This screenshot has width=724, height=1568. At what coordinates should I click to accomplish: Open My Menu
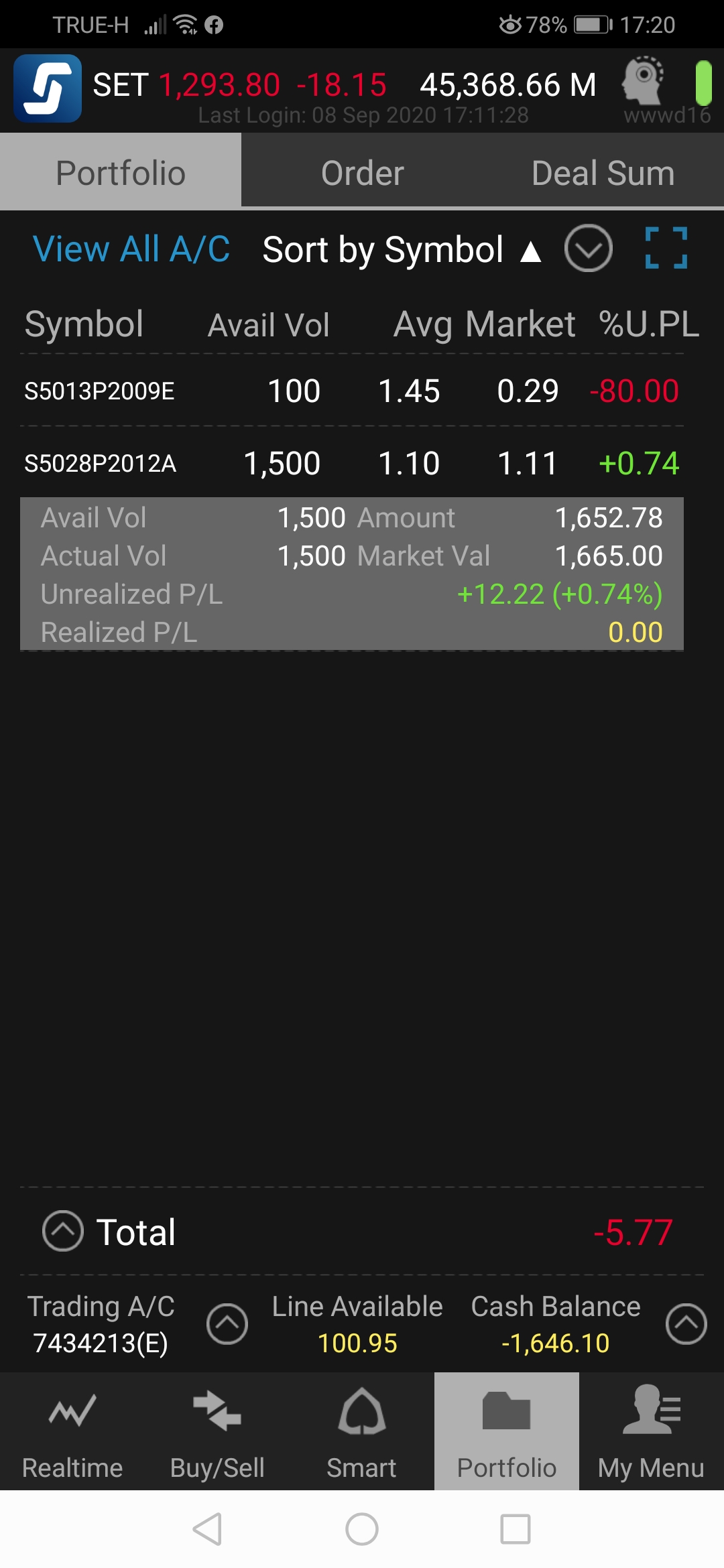coord(651,1431)
